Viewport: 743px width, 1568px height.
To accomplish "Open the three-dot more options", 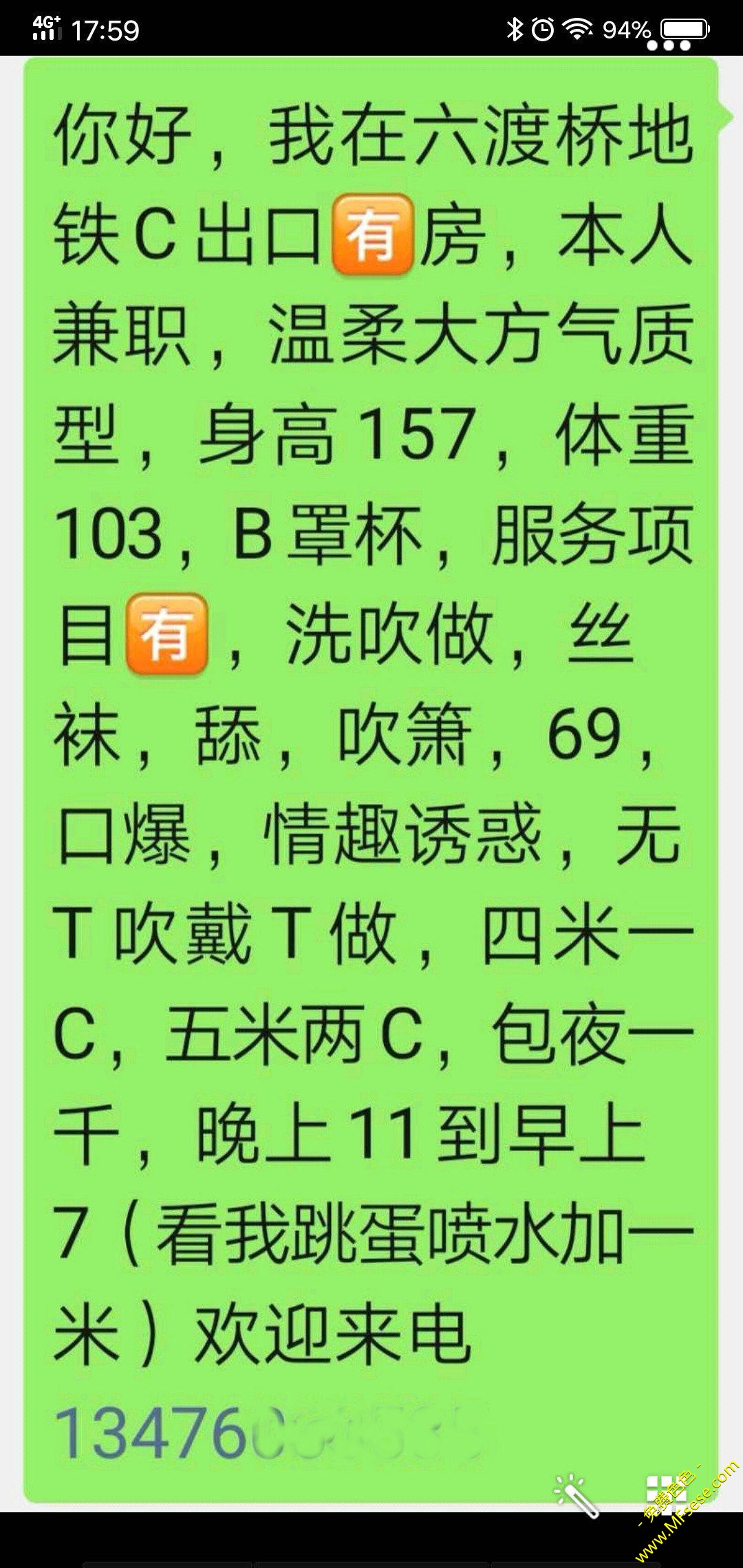I will (x=669, y=46).
